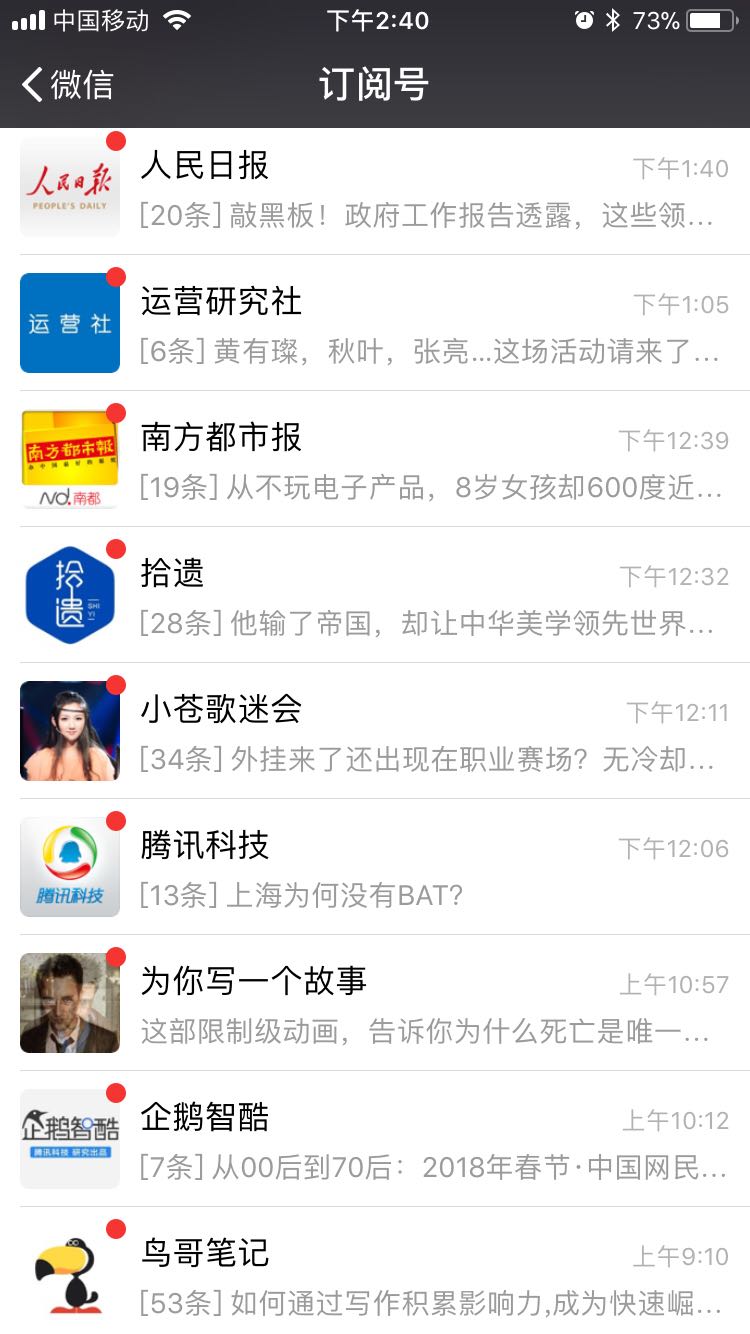Select the 订阅号 title header
This screenshot has width=750, height=1334.
coord(374,86)
